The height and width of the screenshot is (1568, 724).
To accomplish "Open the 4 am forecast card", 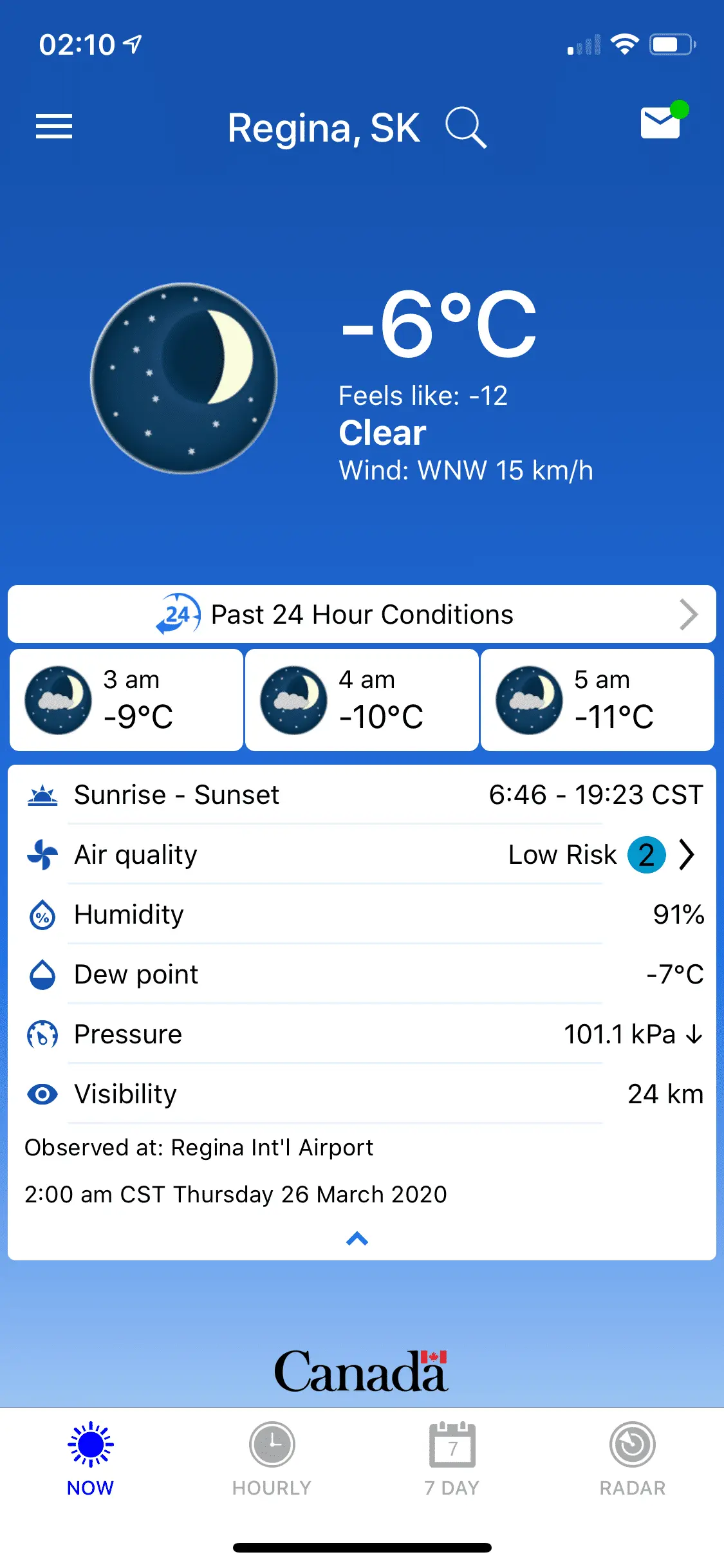I will coord(362,700).
